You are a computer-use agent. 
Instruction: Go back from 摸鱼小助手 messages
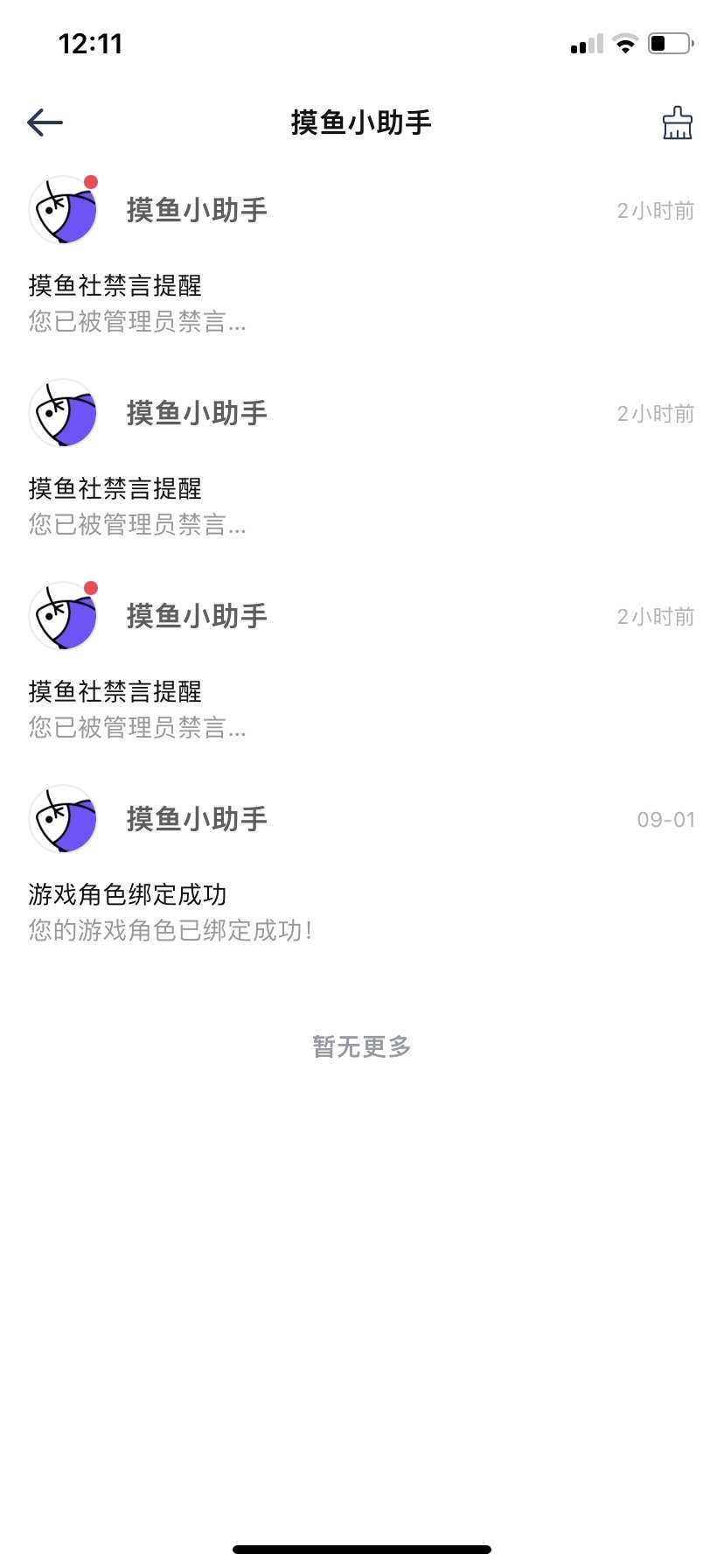click(45, 122)
